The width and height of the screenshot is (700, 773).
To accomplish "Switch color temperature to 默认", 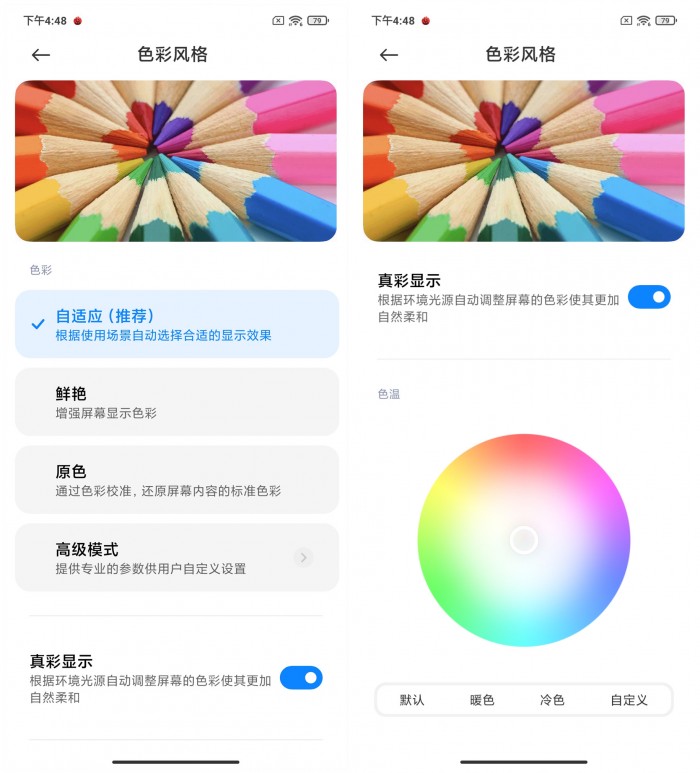I will (x=412, y=700).
